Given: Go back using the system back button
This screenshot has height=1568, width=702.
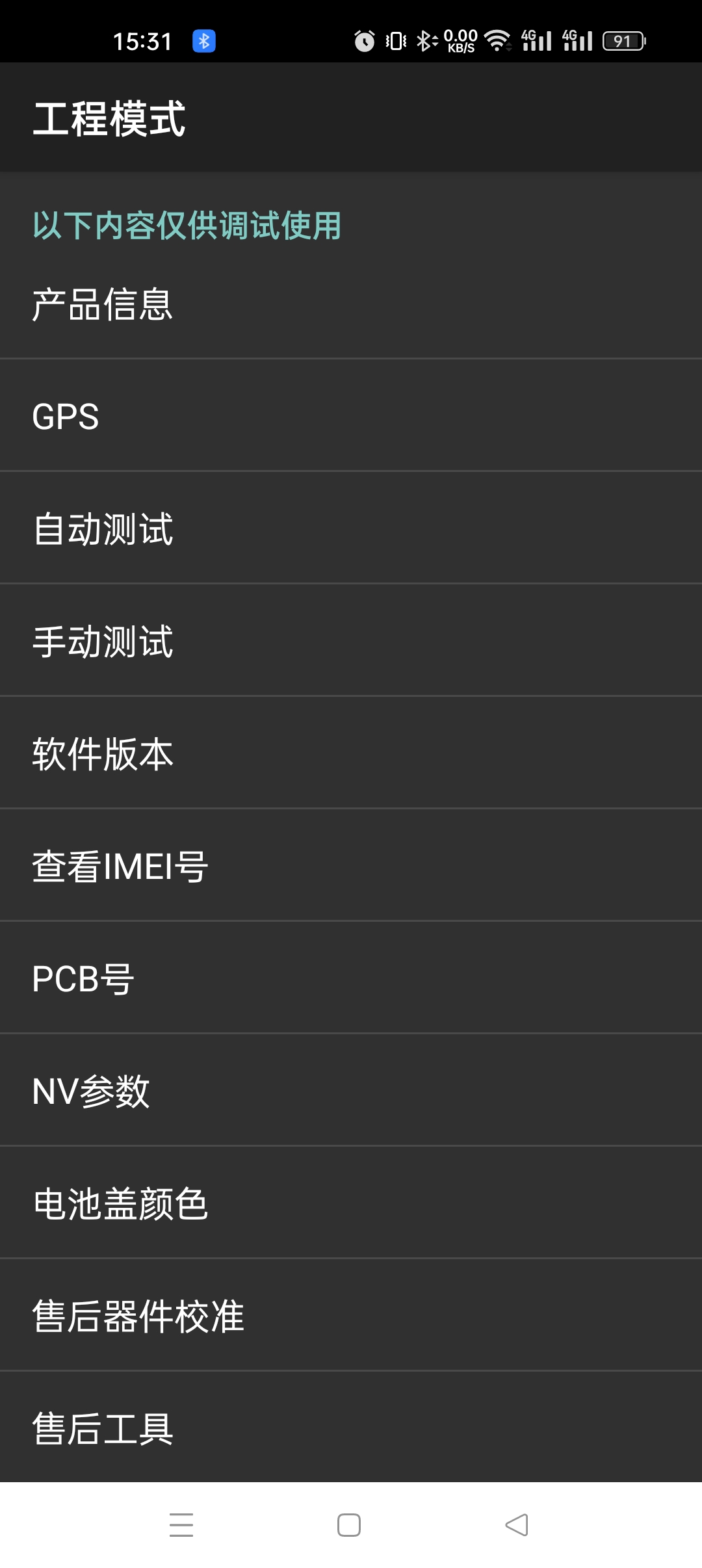Looking at the screenshot, I should click(x=517, y=1525).
